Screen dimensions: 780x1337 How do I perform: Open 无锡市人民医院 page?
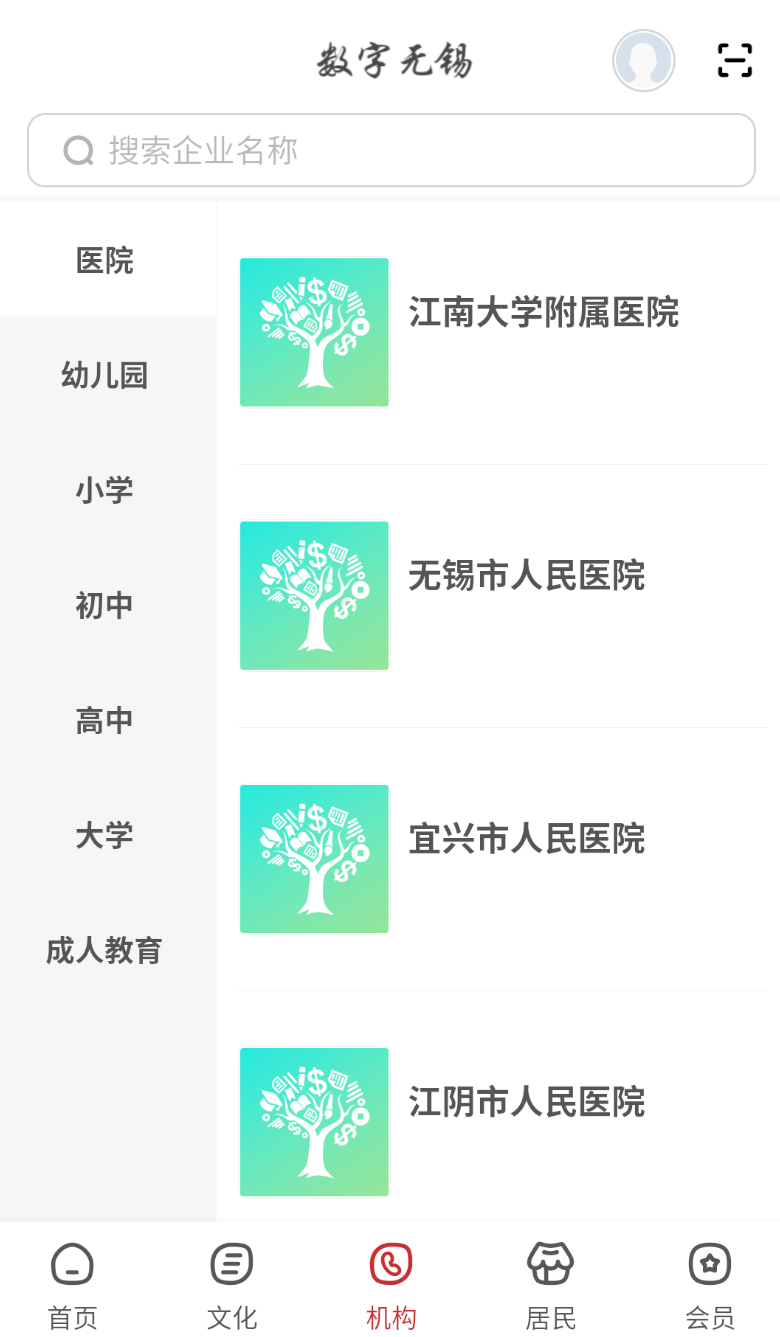(527, 576)
